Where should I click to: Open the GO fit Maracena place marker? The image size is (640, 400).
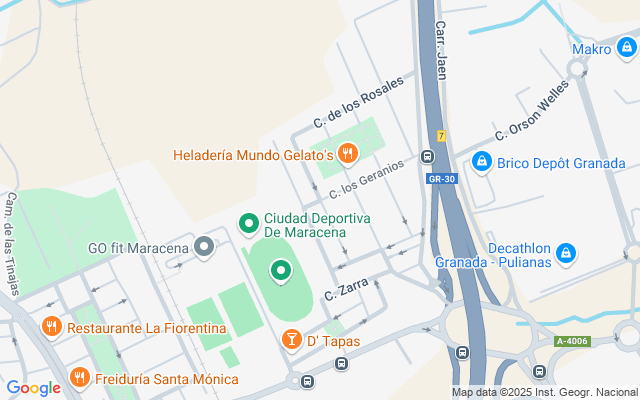tap(204, 246)
